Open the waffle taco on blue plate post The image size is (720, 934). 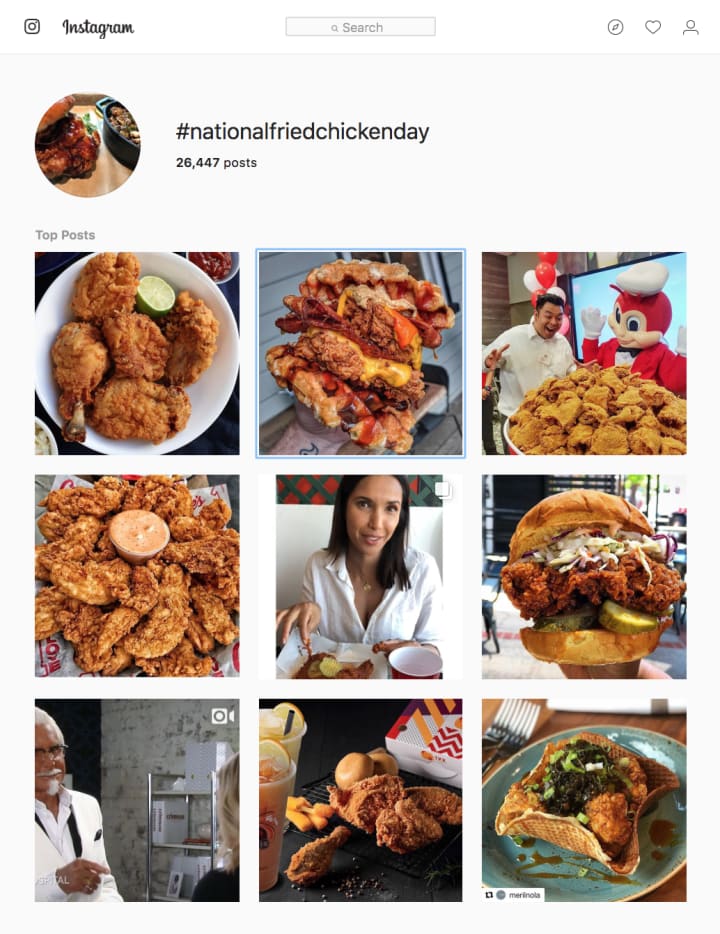[x=584, y=800]
